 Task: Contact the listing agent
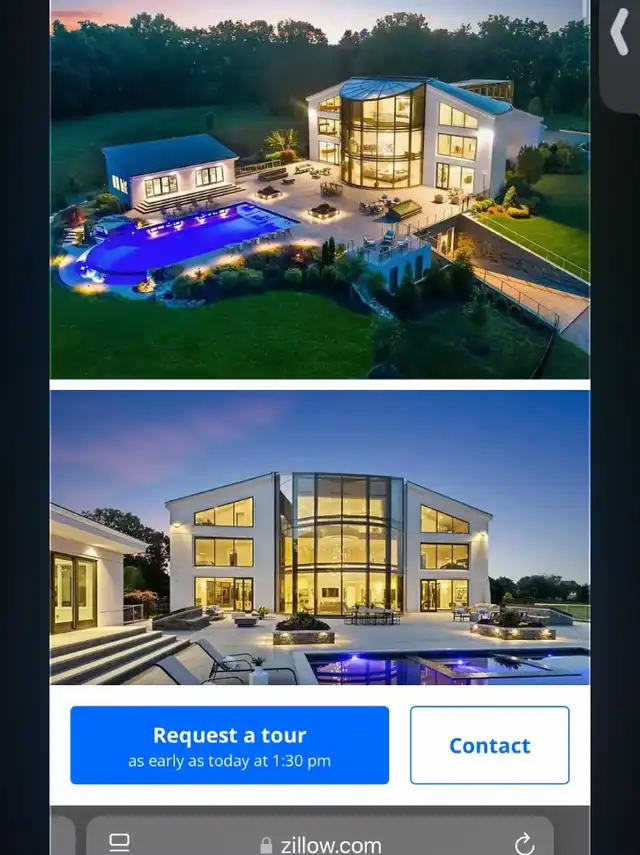[x=489, y=745]
